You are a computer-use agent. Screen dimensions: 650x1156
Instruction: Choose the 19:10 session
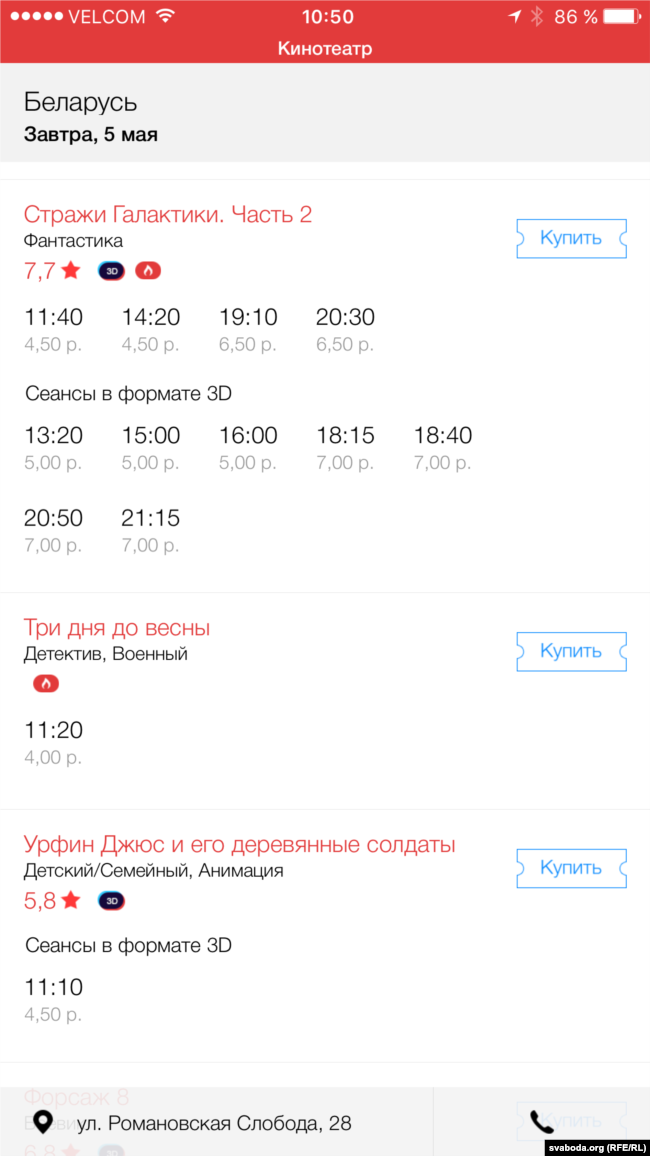coord(248,330)
